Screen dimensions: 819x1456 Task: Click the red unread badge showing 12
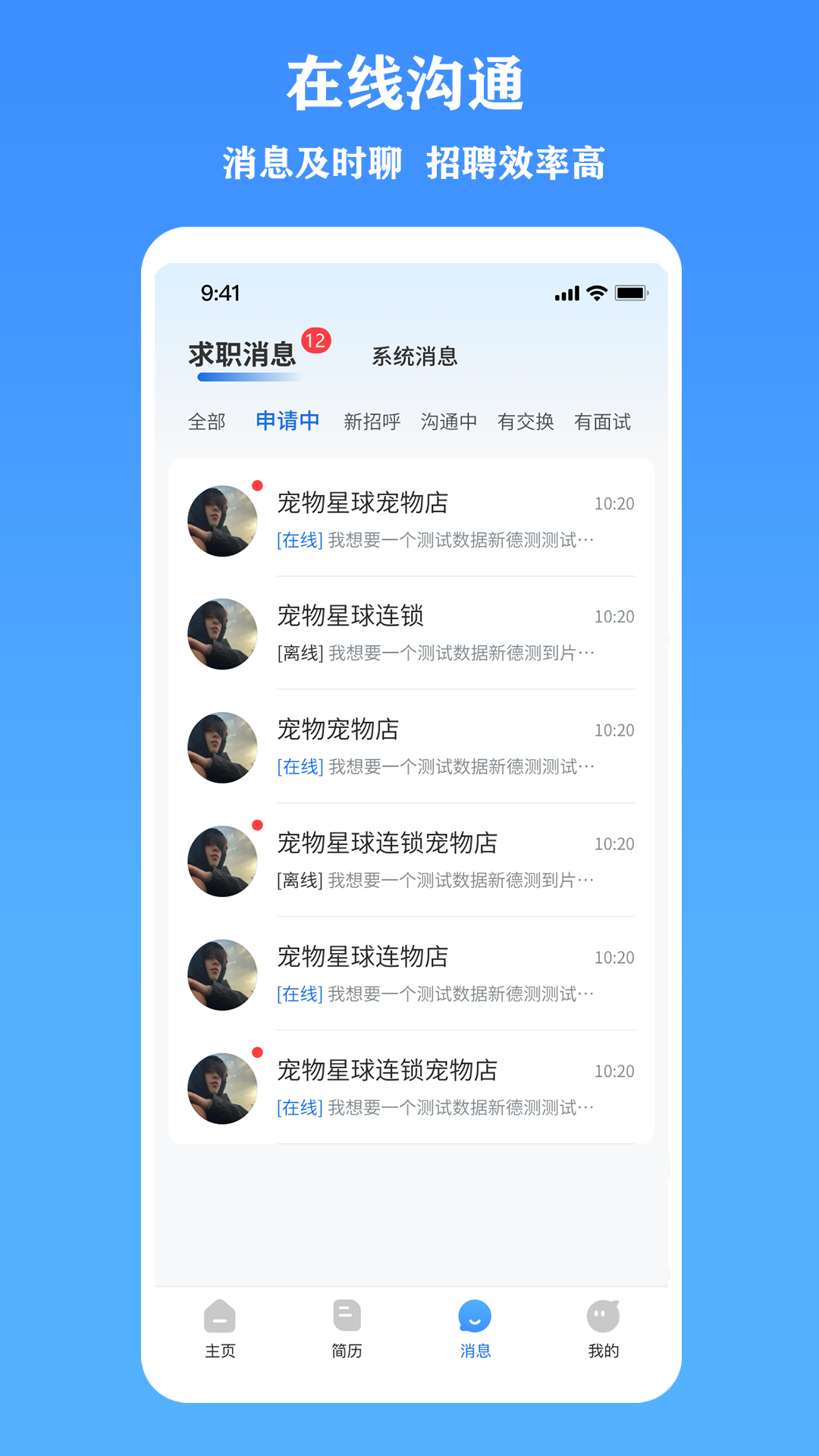[316, 341]
